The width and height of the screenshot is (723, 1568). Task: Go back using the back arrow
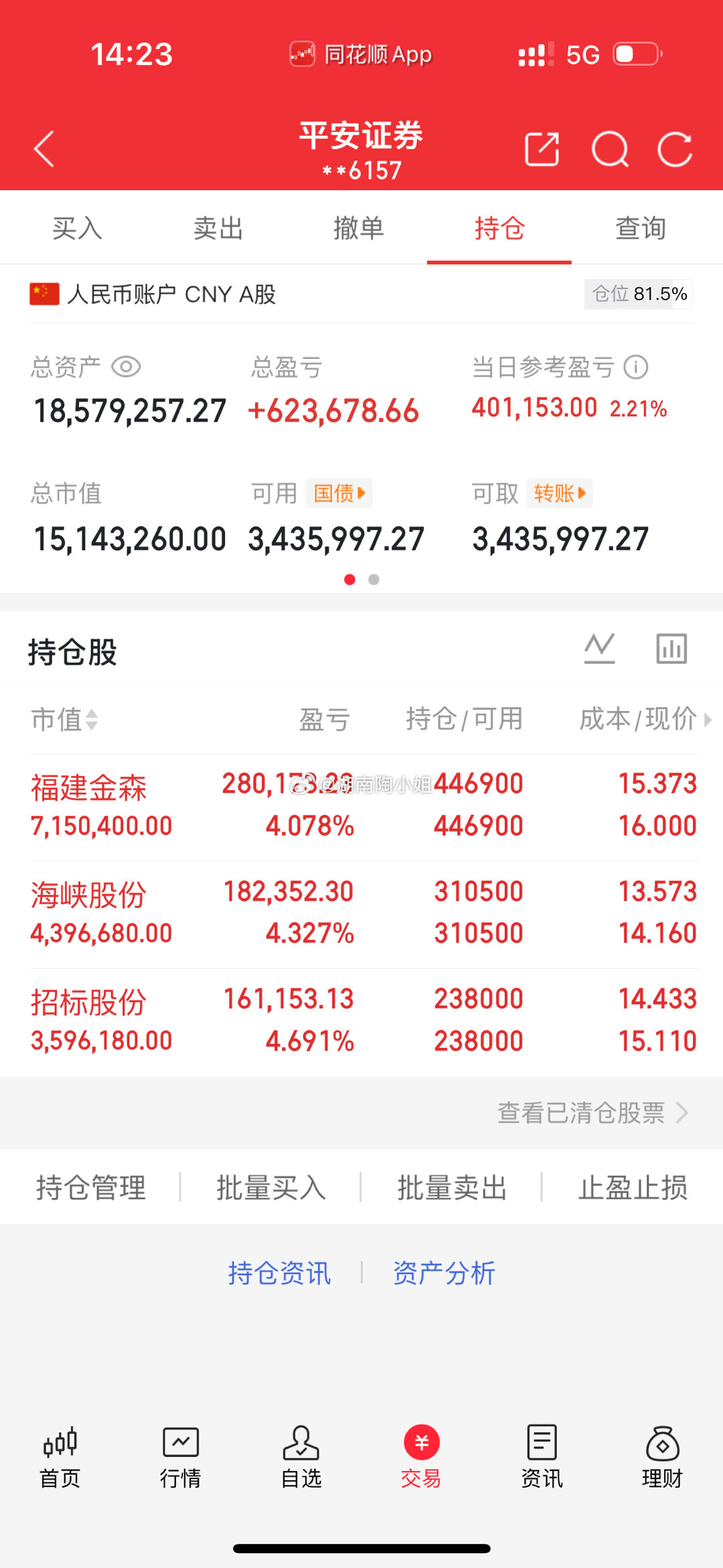(44, 149)
